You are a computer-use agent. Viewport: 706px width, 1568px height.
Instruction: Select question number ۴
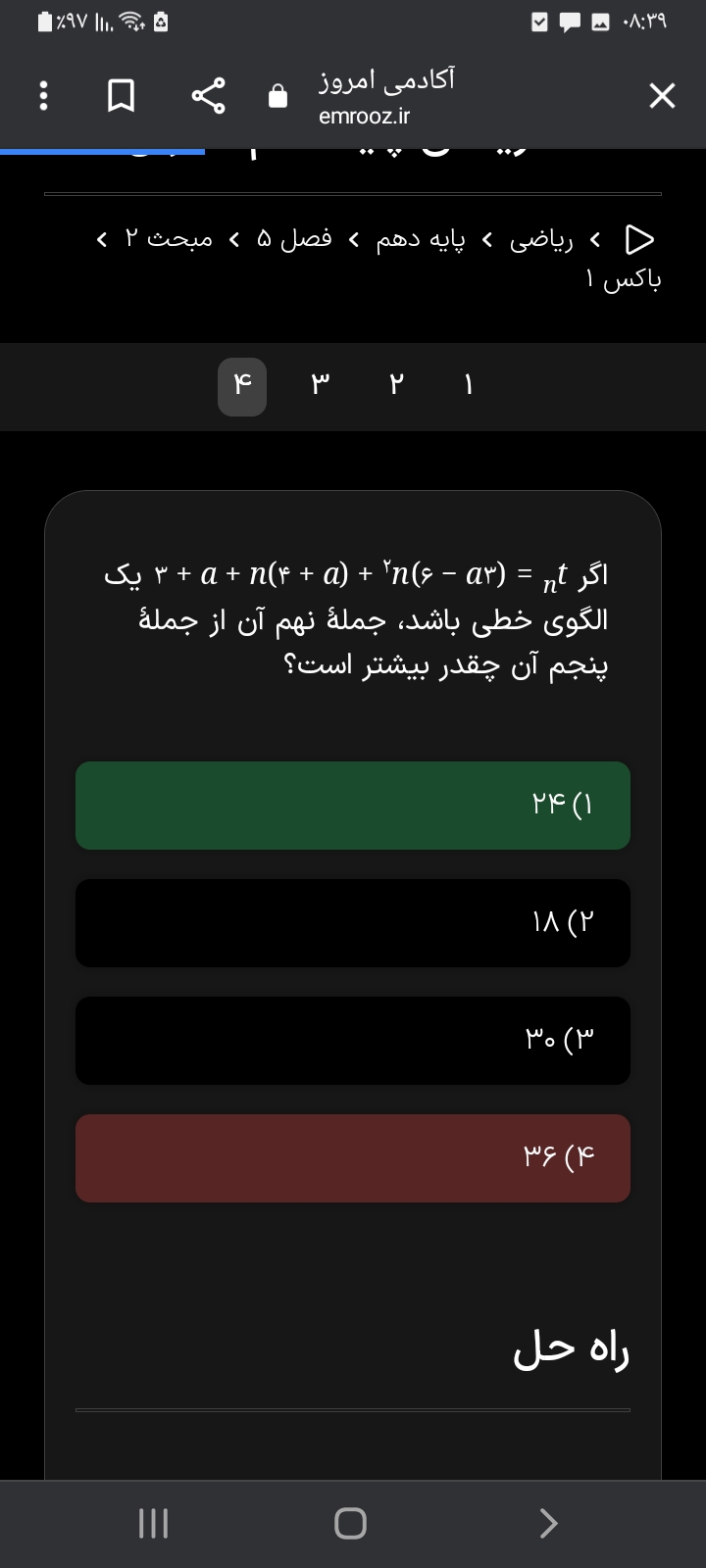(x=242, y=385)
